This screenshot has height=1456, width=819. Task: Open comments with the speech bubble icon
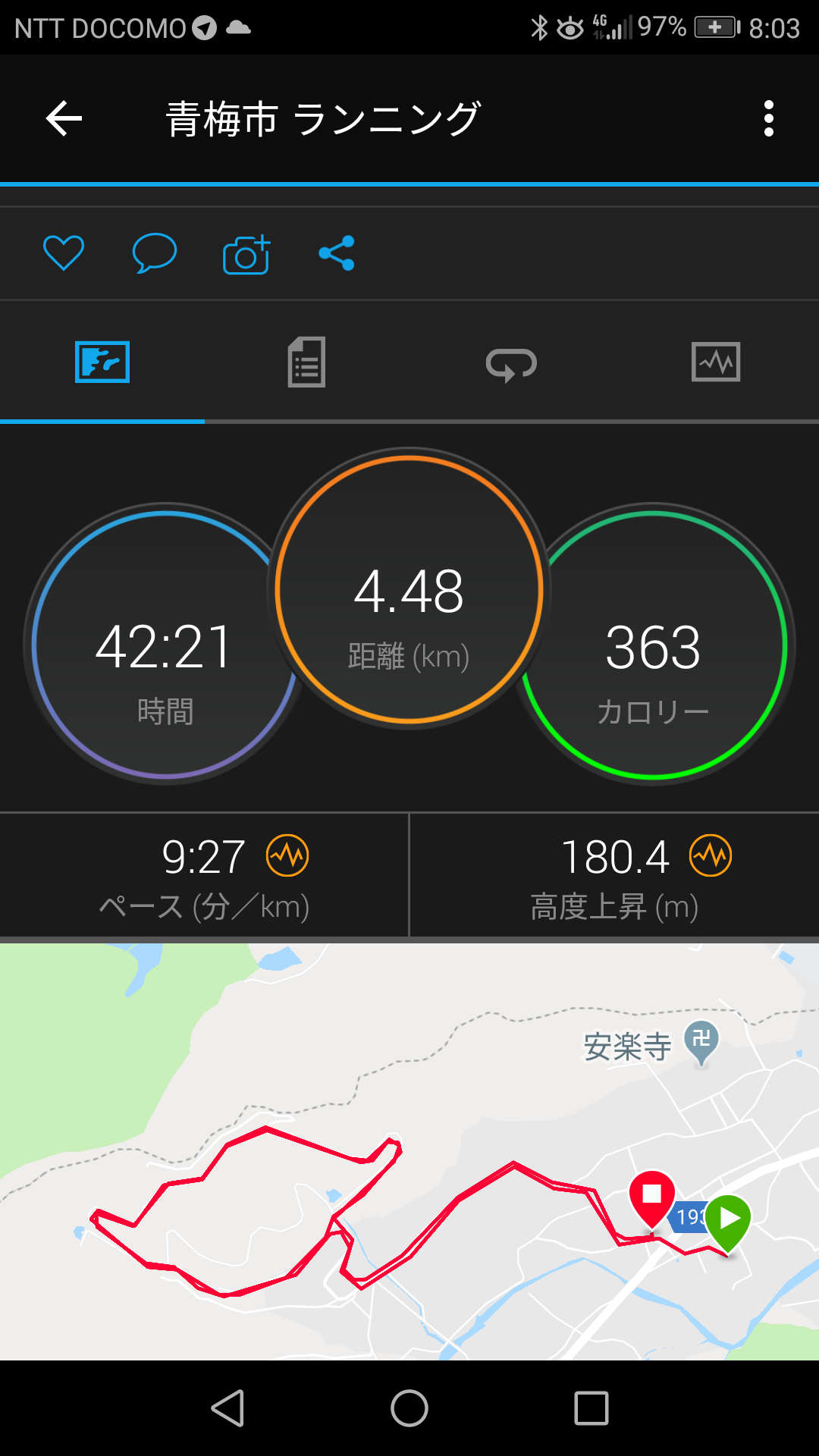tap(155, 253)
